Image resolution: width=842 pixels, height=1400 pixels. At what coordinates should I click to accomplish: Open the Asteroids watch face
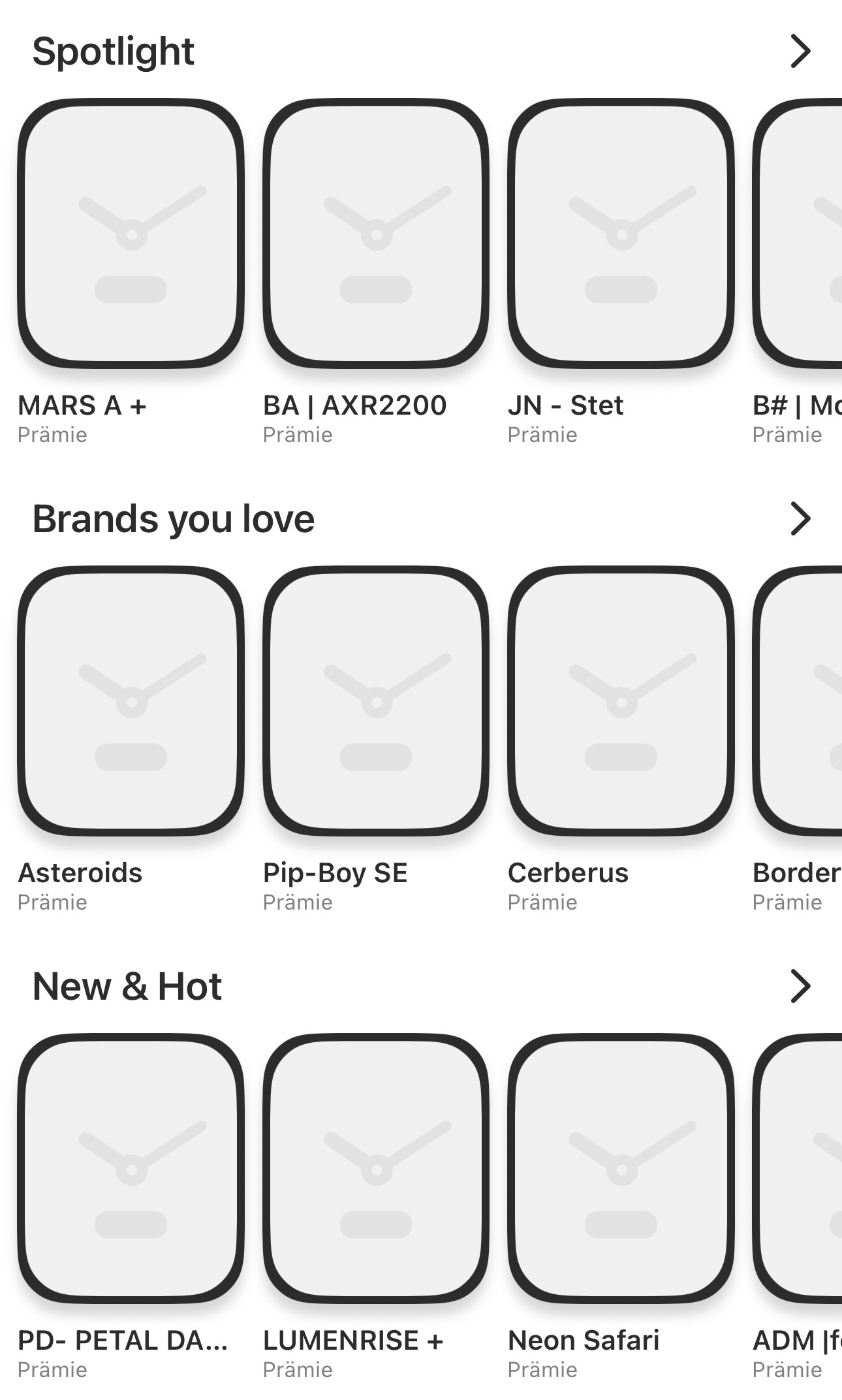click(x=131, y=701)
